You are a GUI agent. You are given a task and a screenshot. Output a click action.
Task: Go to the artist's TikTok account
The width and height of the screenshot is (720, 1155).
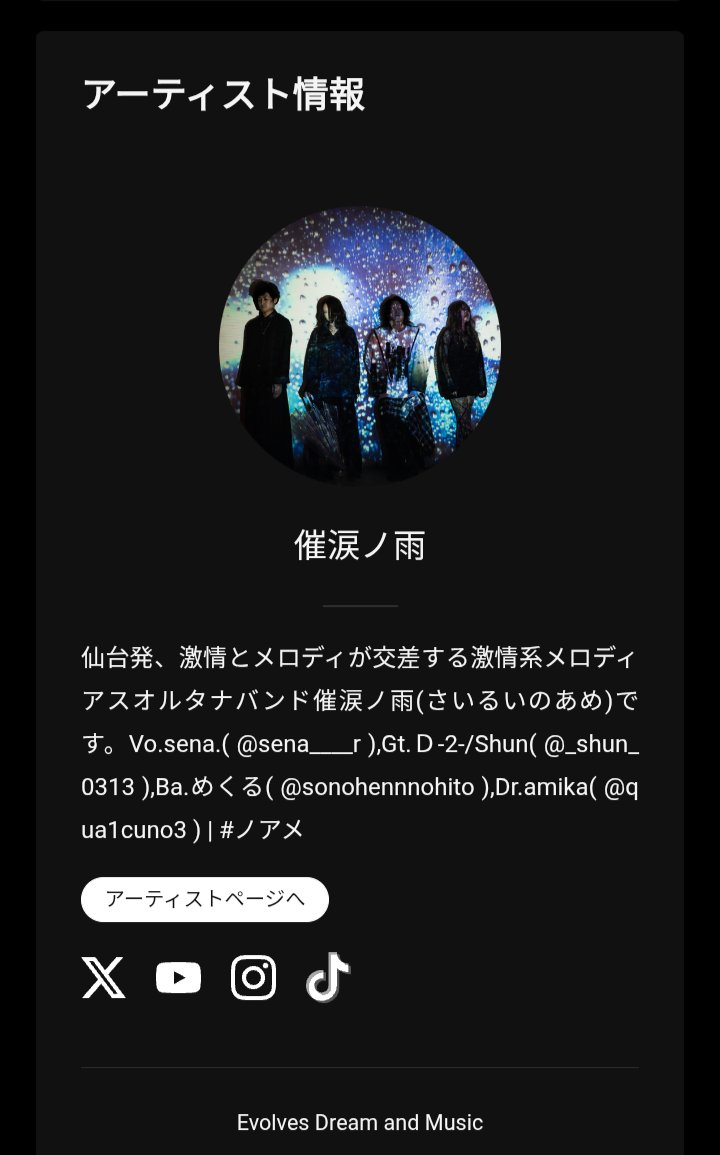pos(328,977)
